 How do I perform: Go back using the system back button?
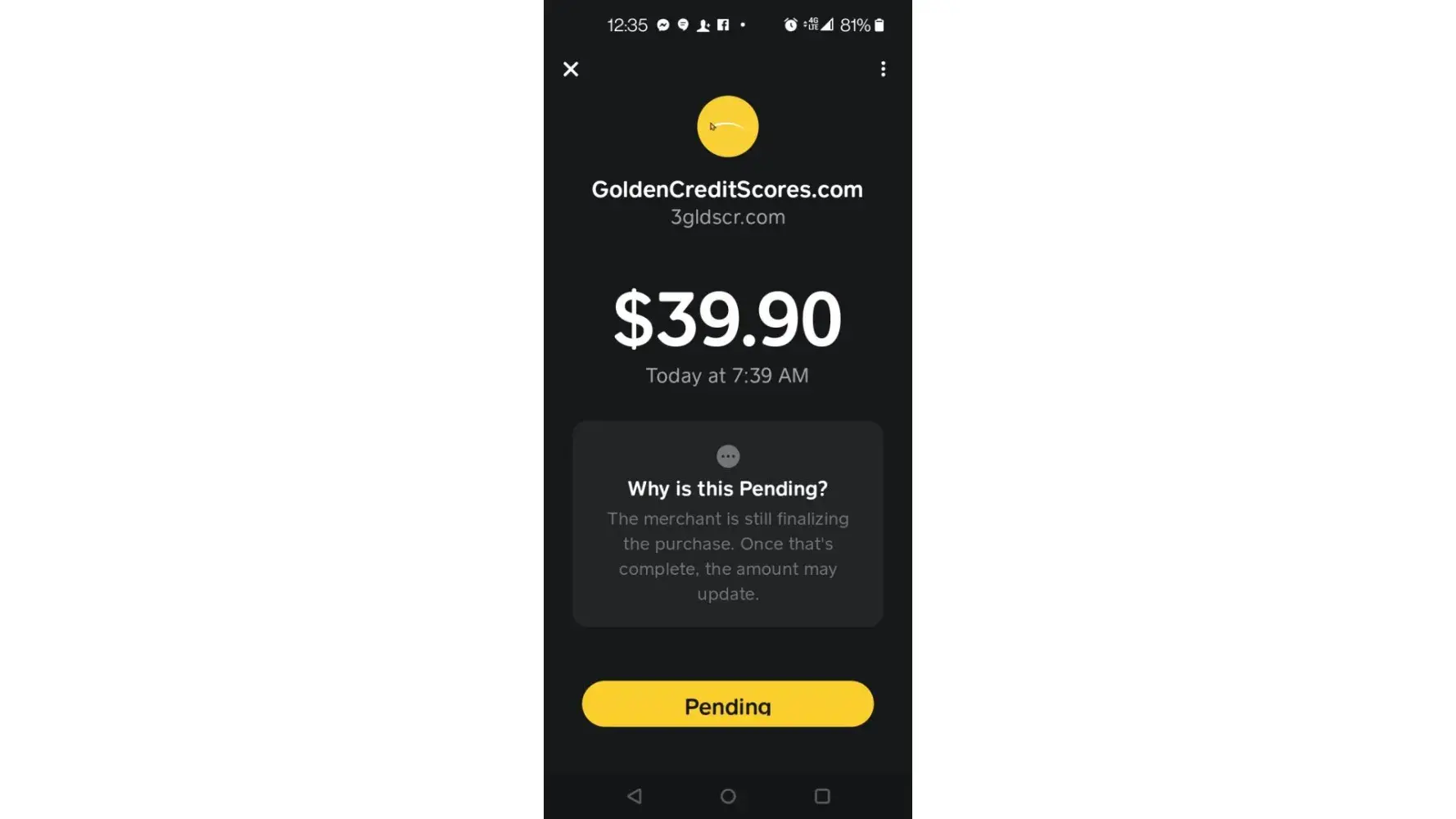tap(635, 796)
